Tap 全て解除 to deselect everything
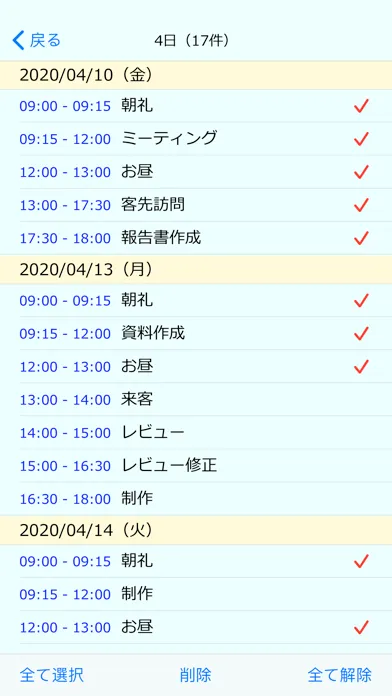Image resolution: width=392 pixels, height=696 pixels. [x=340, y=675]
